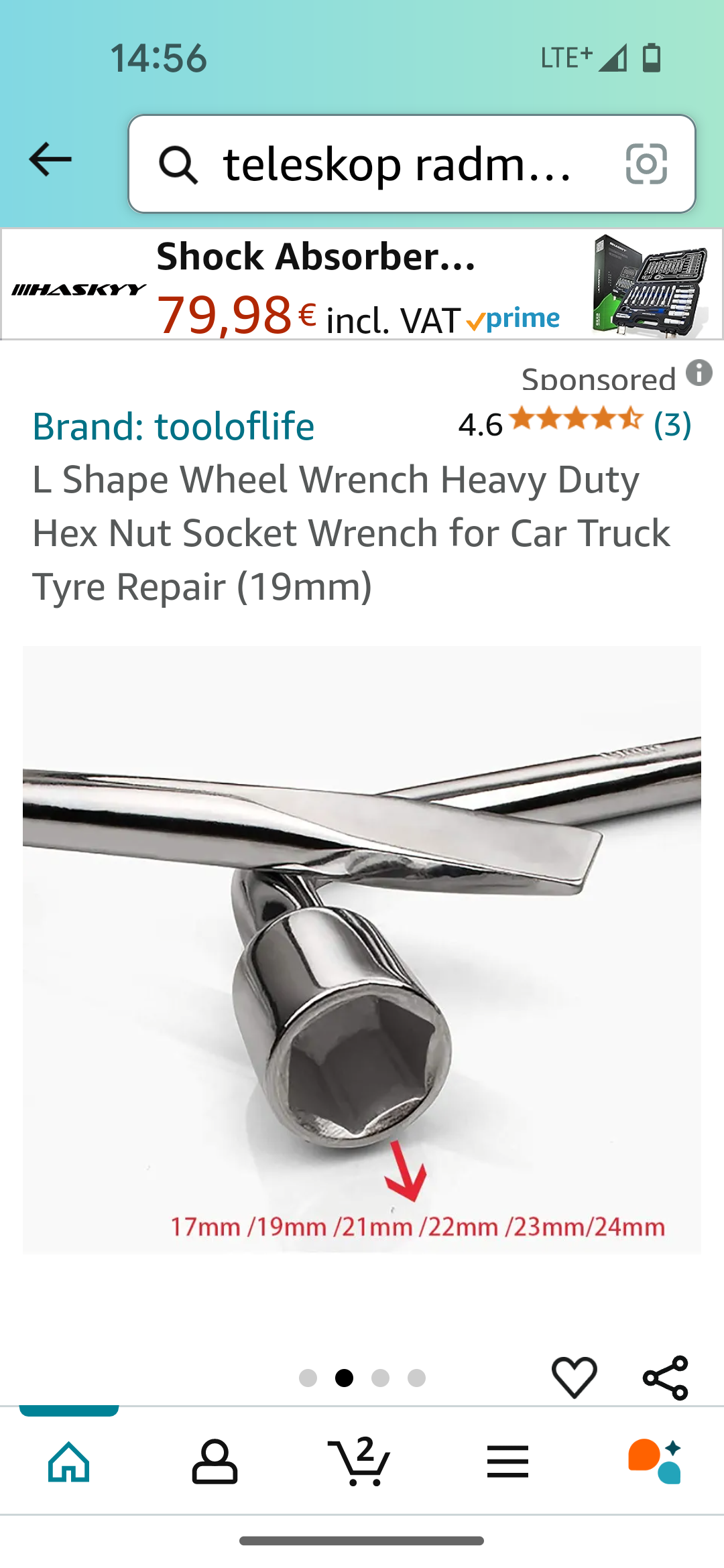This screenshot has width=724, height=1568.
Task: Open the wheel wrench product image
Action: (362, 950)
